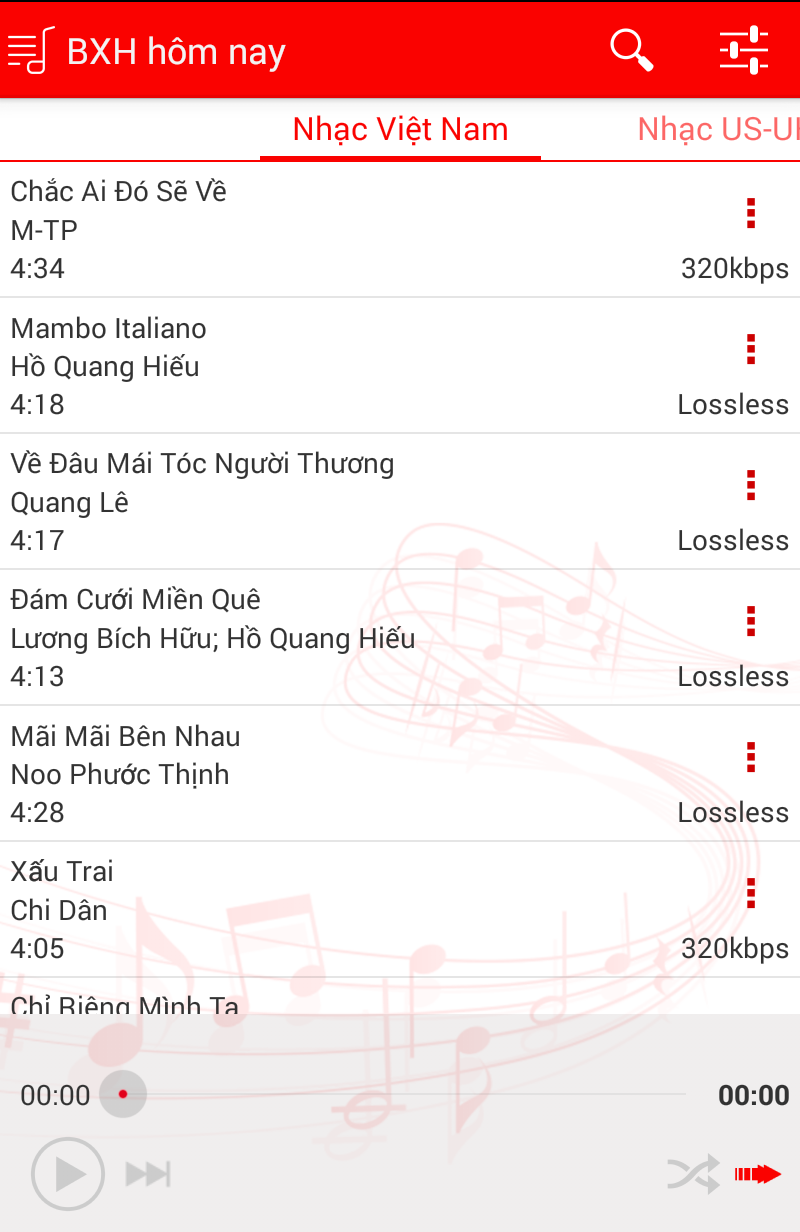Open options for Xấu Trai
Image resolution: width=800 pixels, height=1232 pixels.
click(751, 893)
